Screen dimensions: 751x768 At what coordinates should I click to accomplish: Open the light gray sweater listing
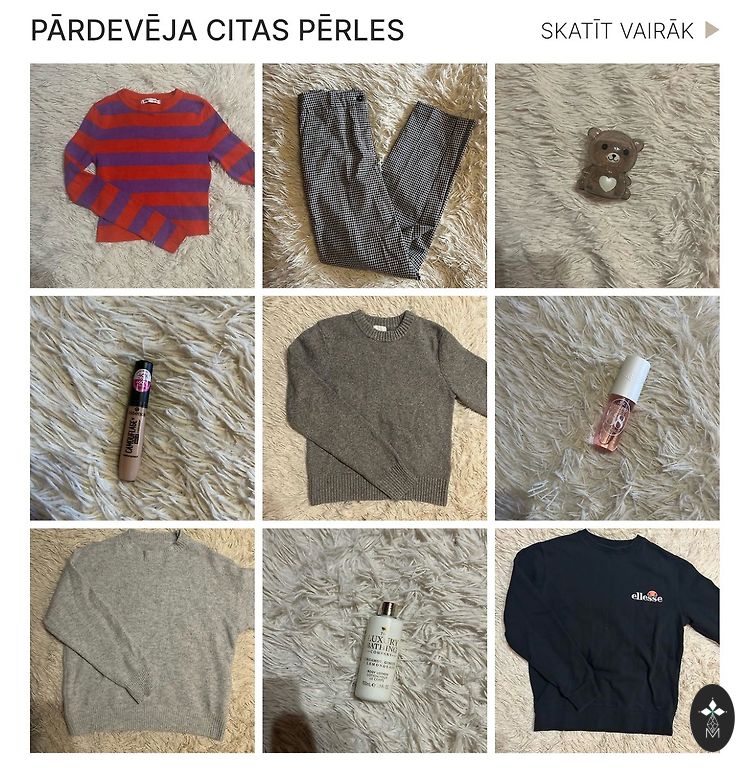click(142, 640)
